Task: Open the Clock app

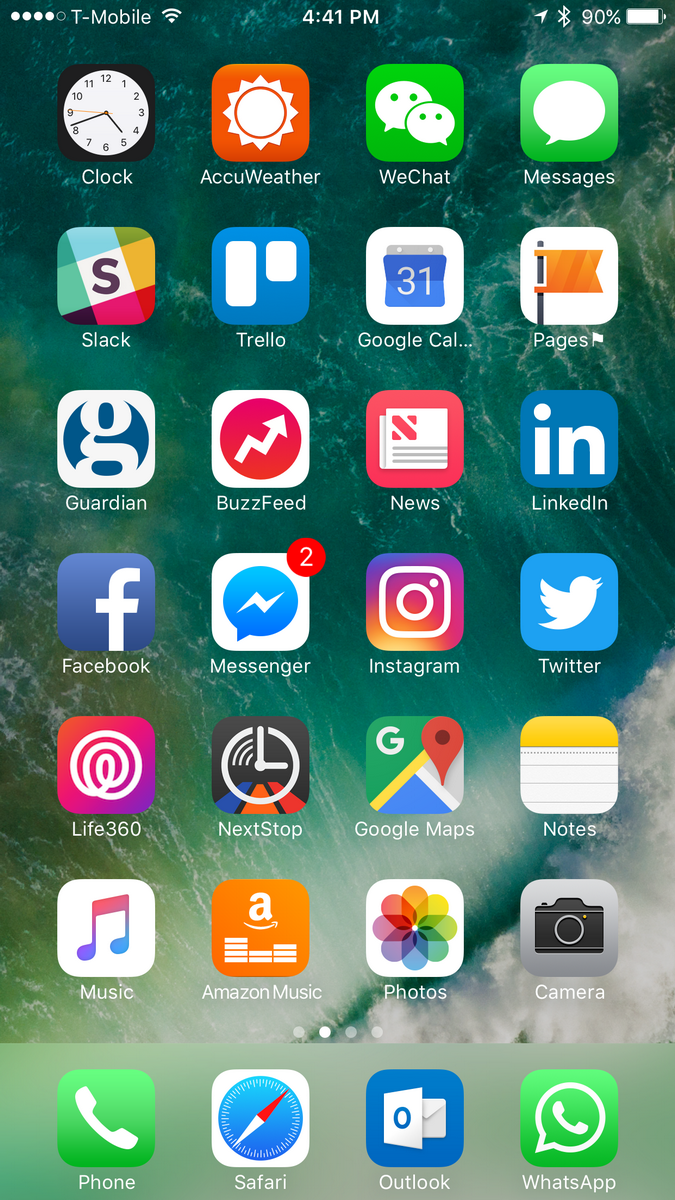Action: pos(106,113)
